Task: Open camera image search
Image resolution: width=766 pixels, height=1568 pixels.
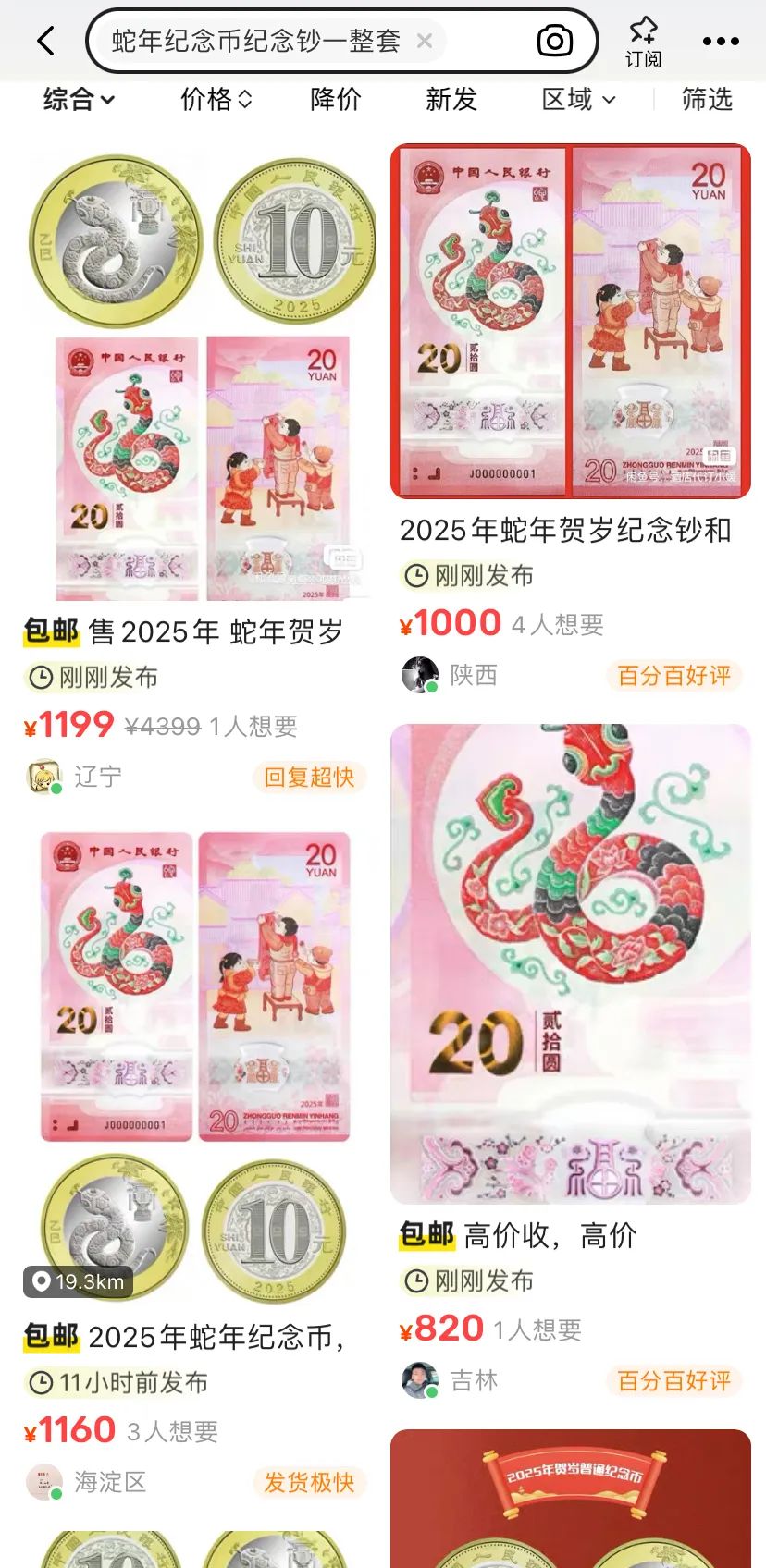Action: pyautogui.click(x=555, y=41)
